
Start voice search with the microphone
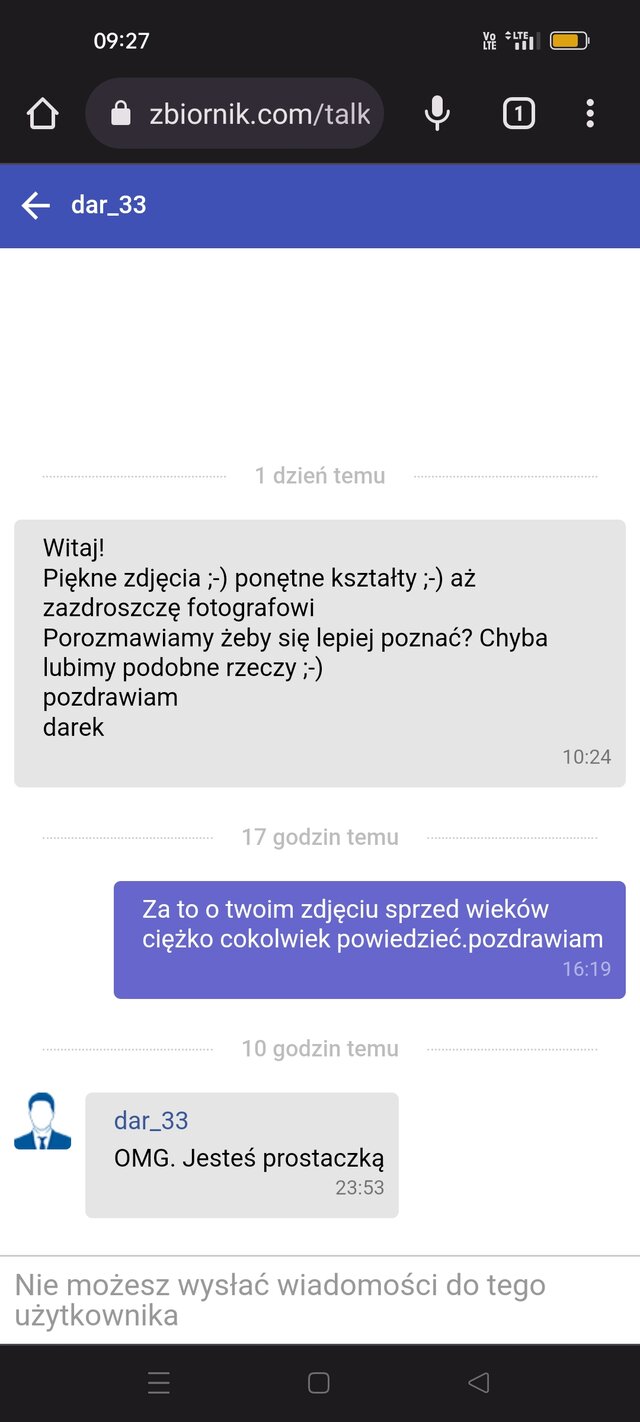pos(437,114)
